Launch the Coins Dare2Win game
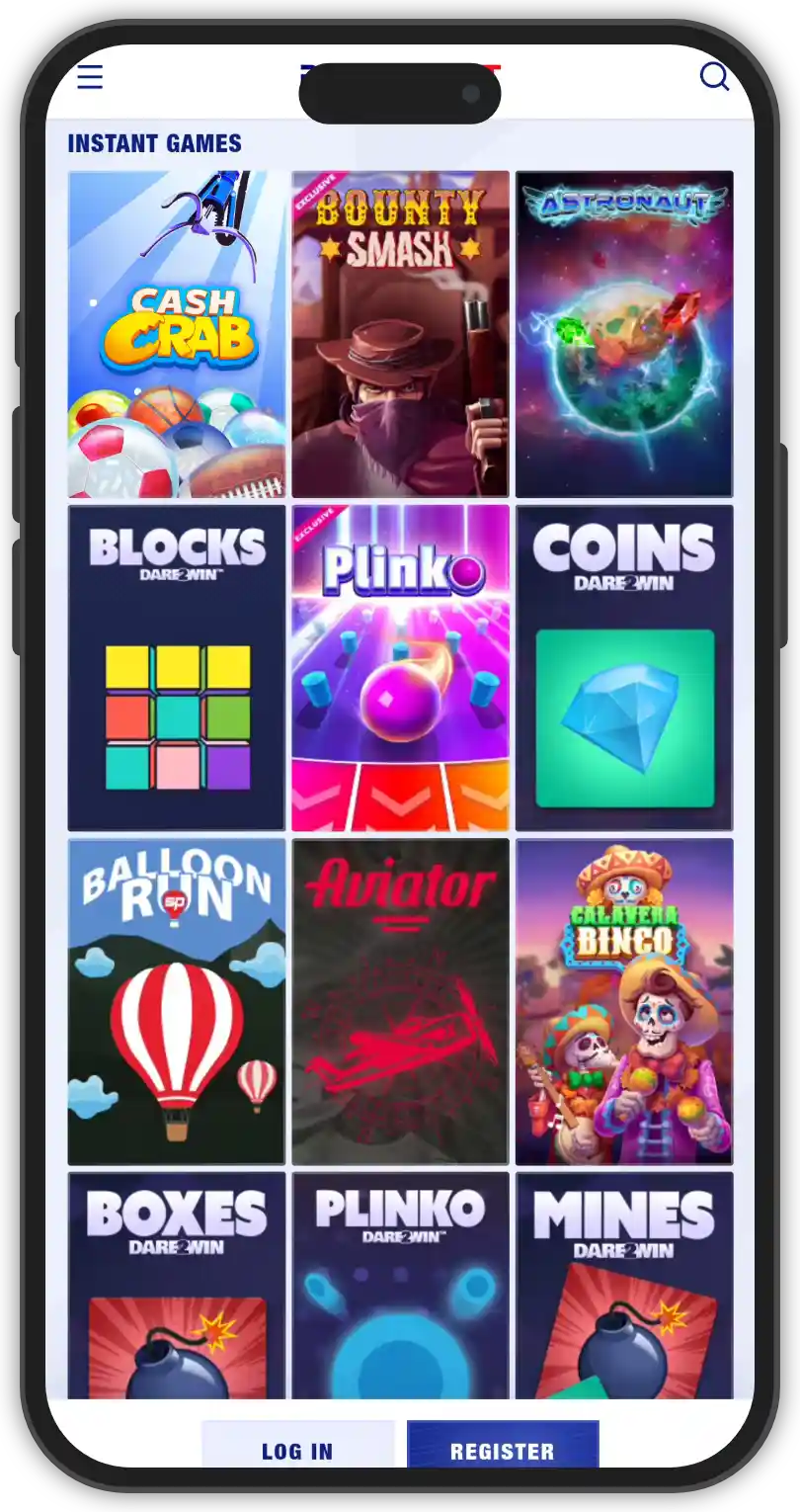 (x=624, y=668)
